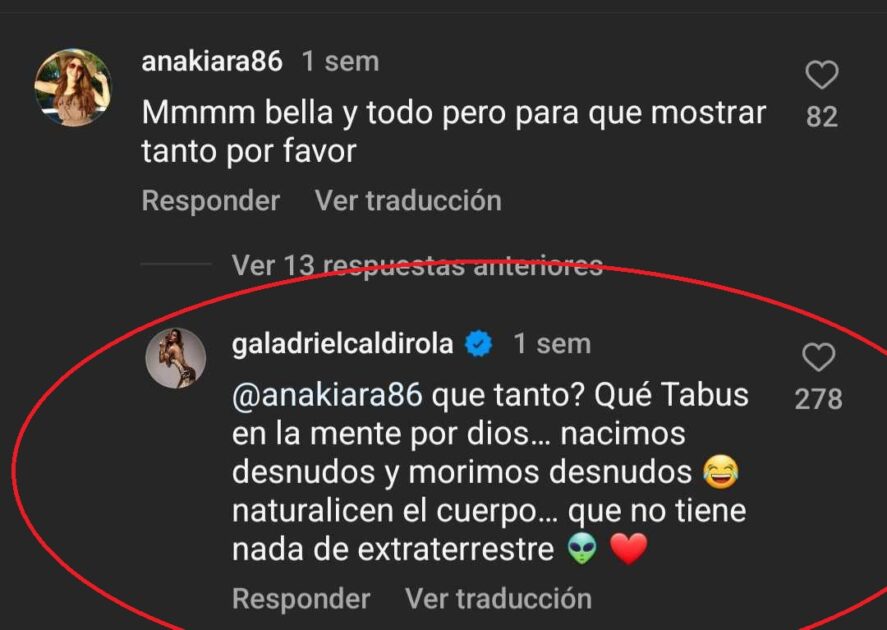Image resolution: width=887 pixels, height=630 pixels.
Task: Open galadrielcaldirola's profile picture
Action: pos(176,356)
